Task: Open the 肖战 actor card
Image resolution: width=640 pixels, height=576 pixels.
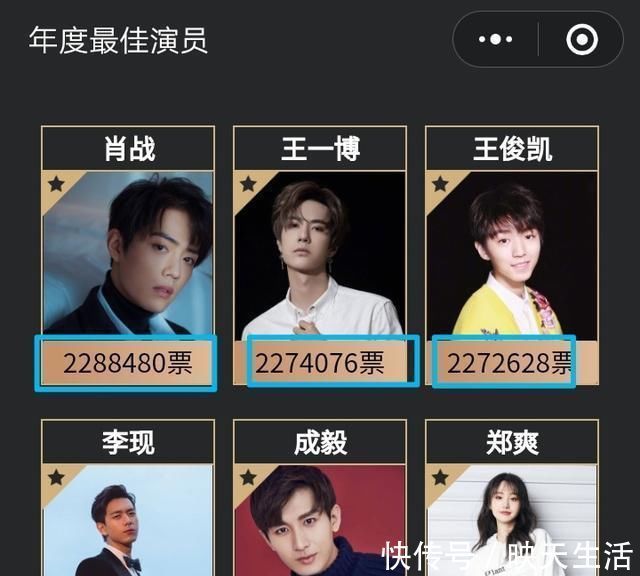Action: point(128,255)
